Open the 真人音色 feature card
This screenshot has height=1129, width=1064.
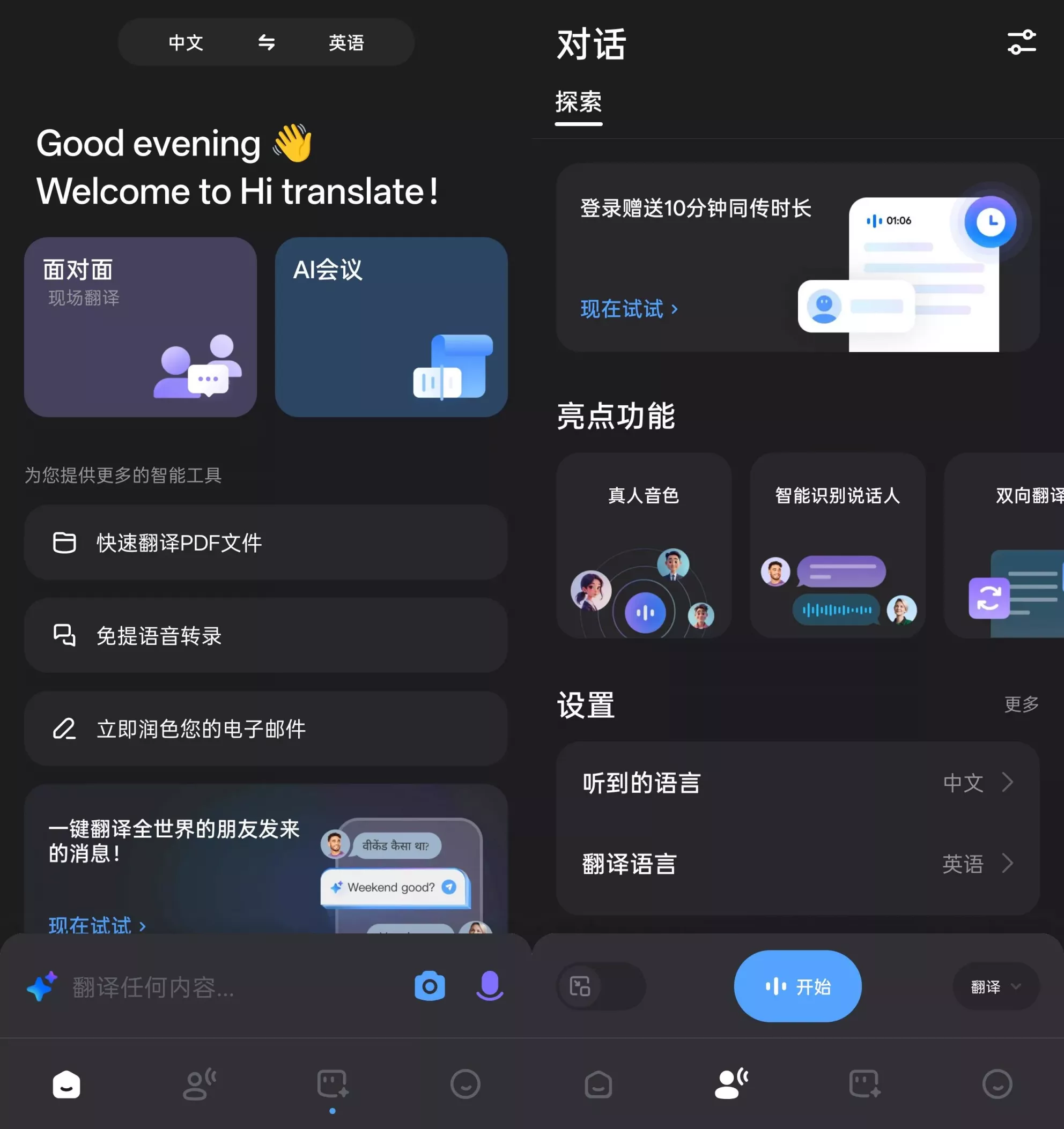644,545
